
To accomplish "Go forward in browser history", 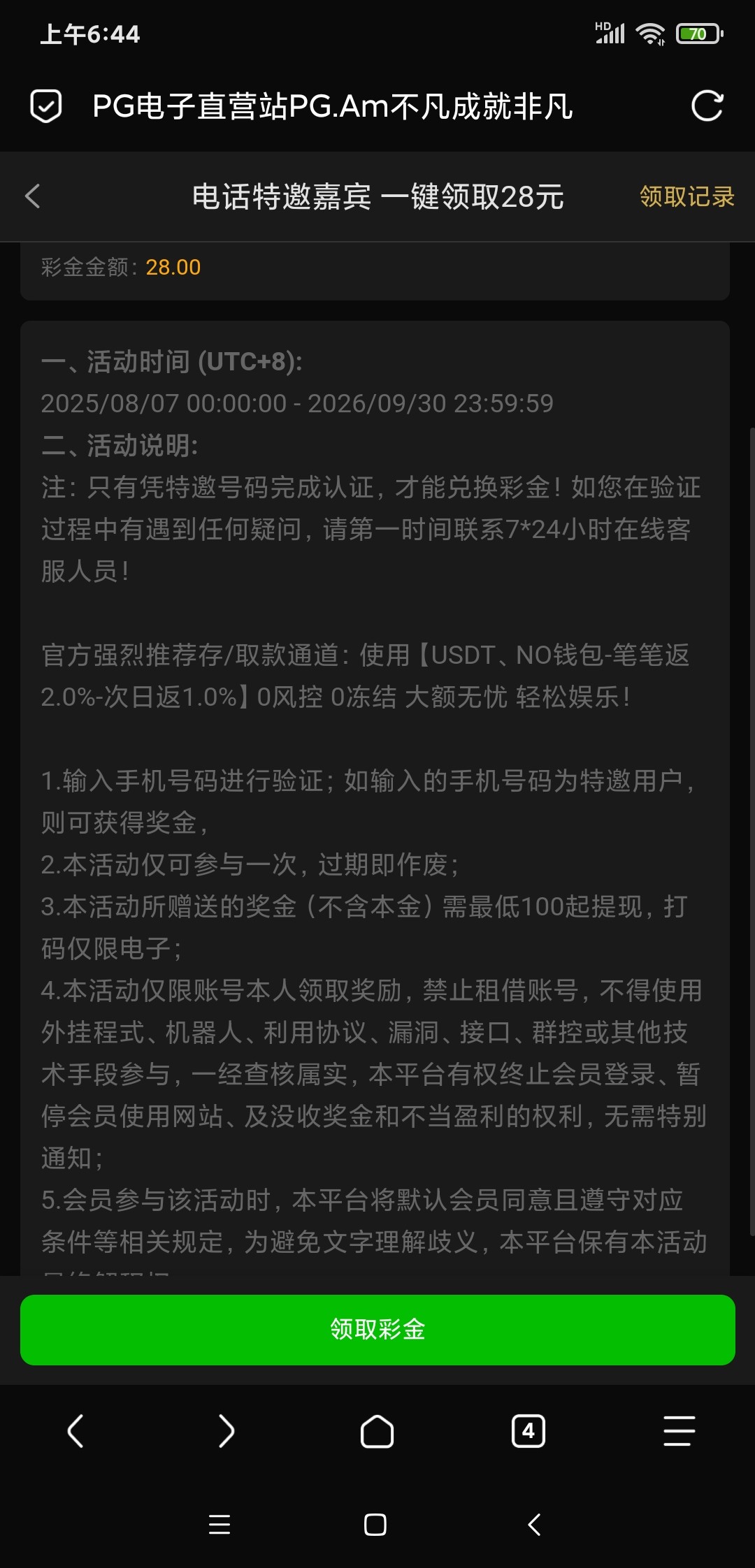I will [226, 1431].
